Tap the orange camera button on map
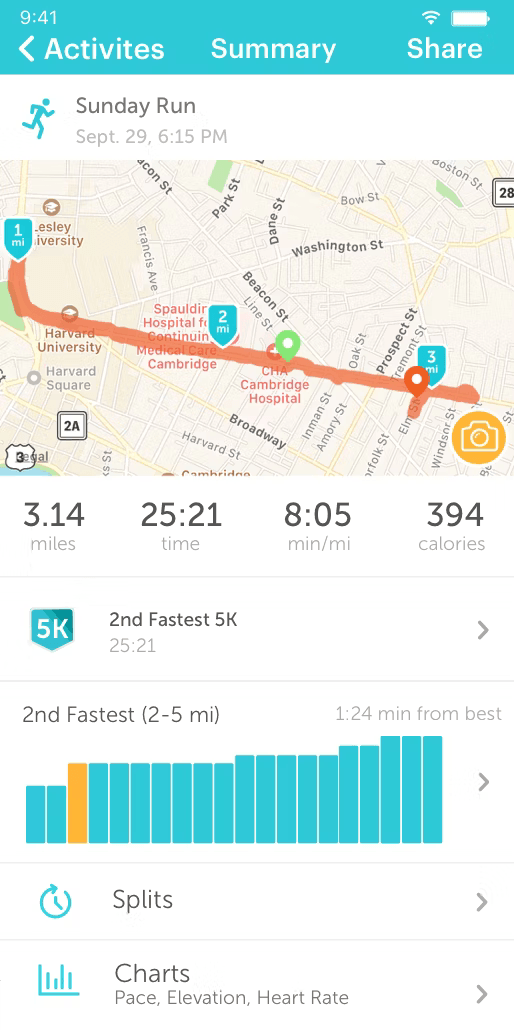This screenshot has width=514, height=1030. [x=479, y=438]
